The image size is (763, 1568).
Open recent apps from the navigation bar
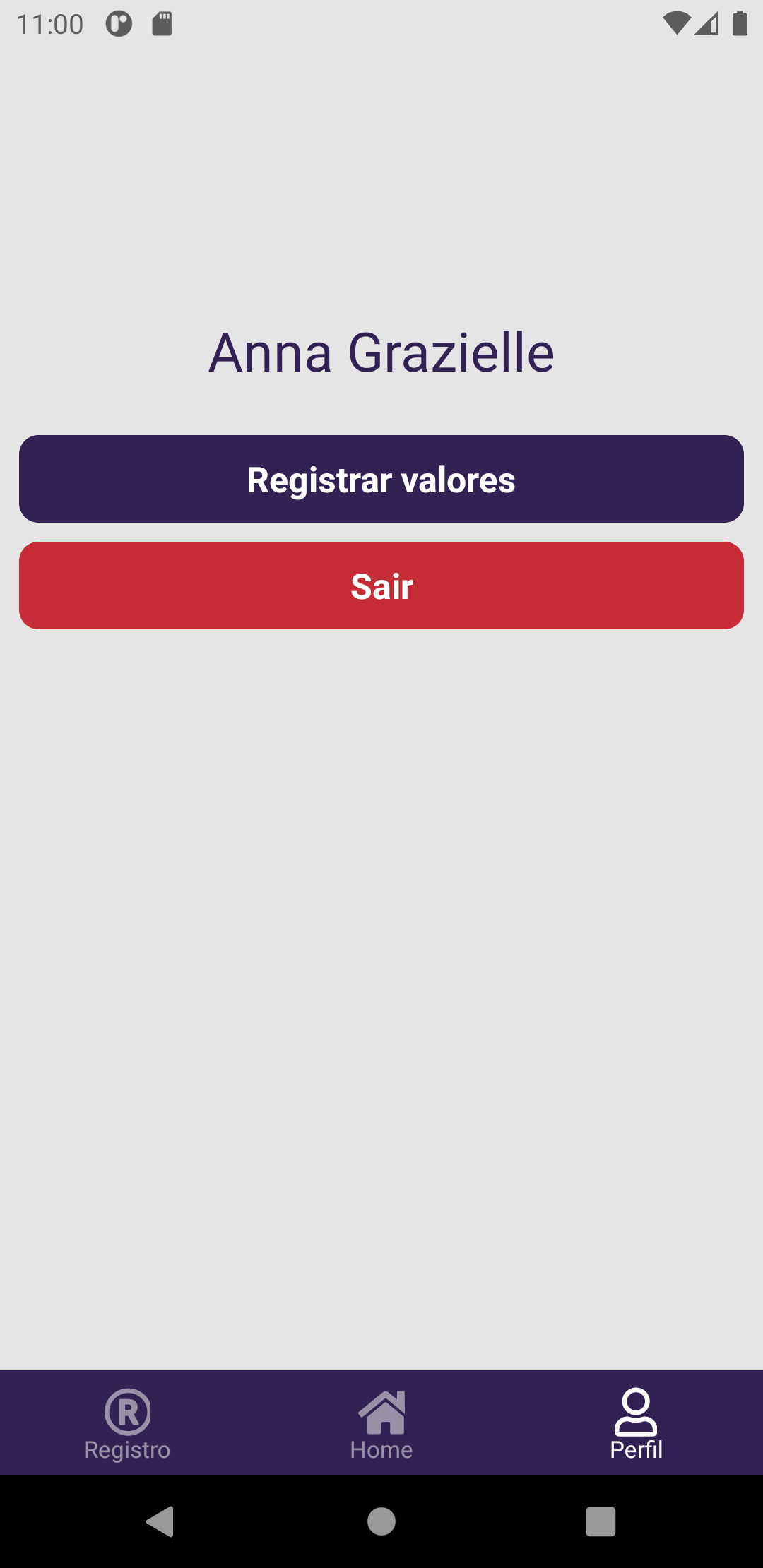[x=601, y=1521]
